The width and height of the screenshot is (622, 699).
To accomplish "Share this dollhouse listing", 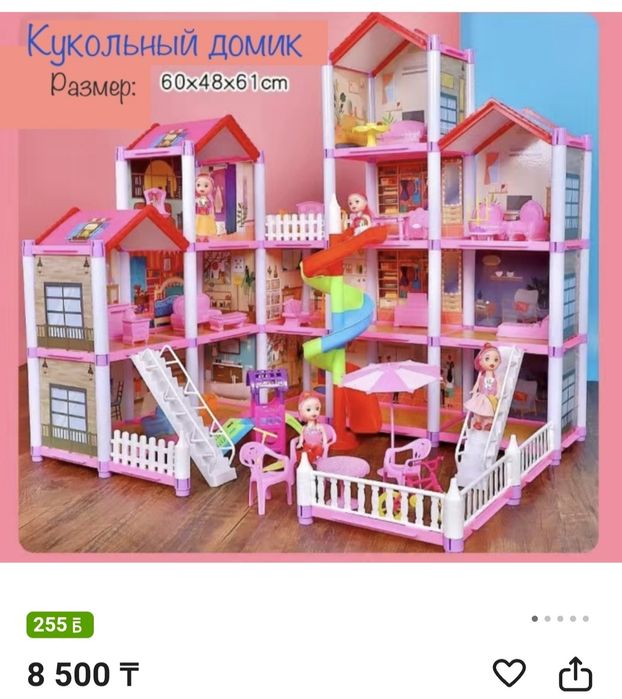I will 574,673.
